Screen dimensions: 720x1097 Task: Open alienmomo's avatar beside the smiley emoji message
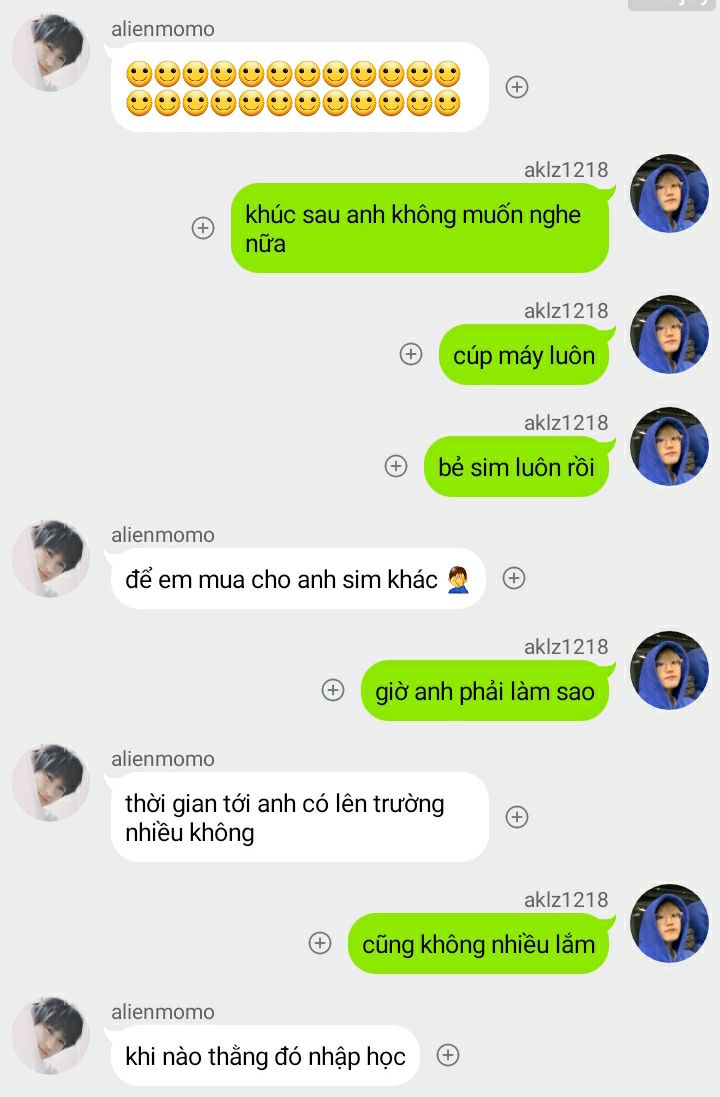(x=51, y=53)
